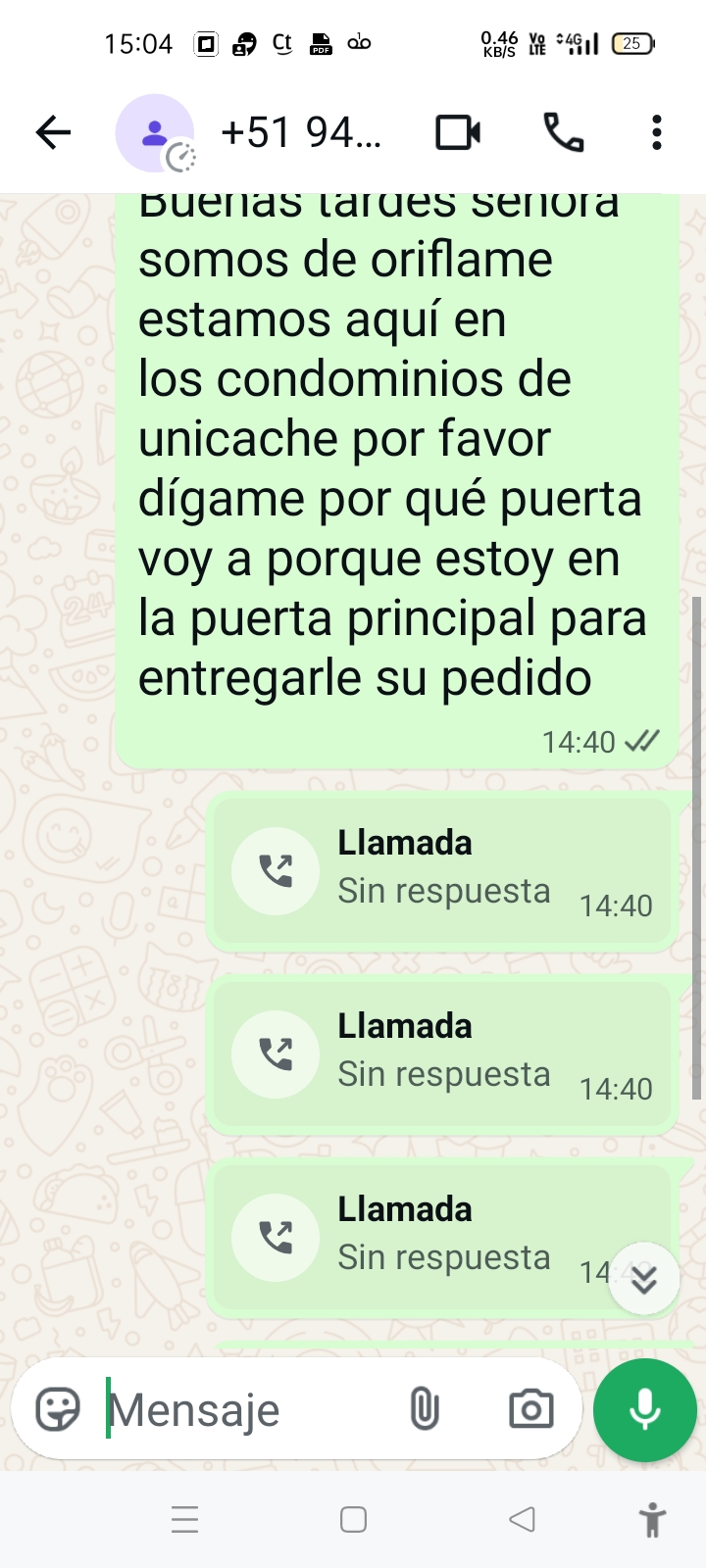Focus the Mensaje text field
The height and width of the screenshot is (1568, 706).
(245, 1410)
